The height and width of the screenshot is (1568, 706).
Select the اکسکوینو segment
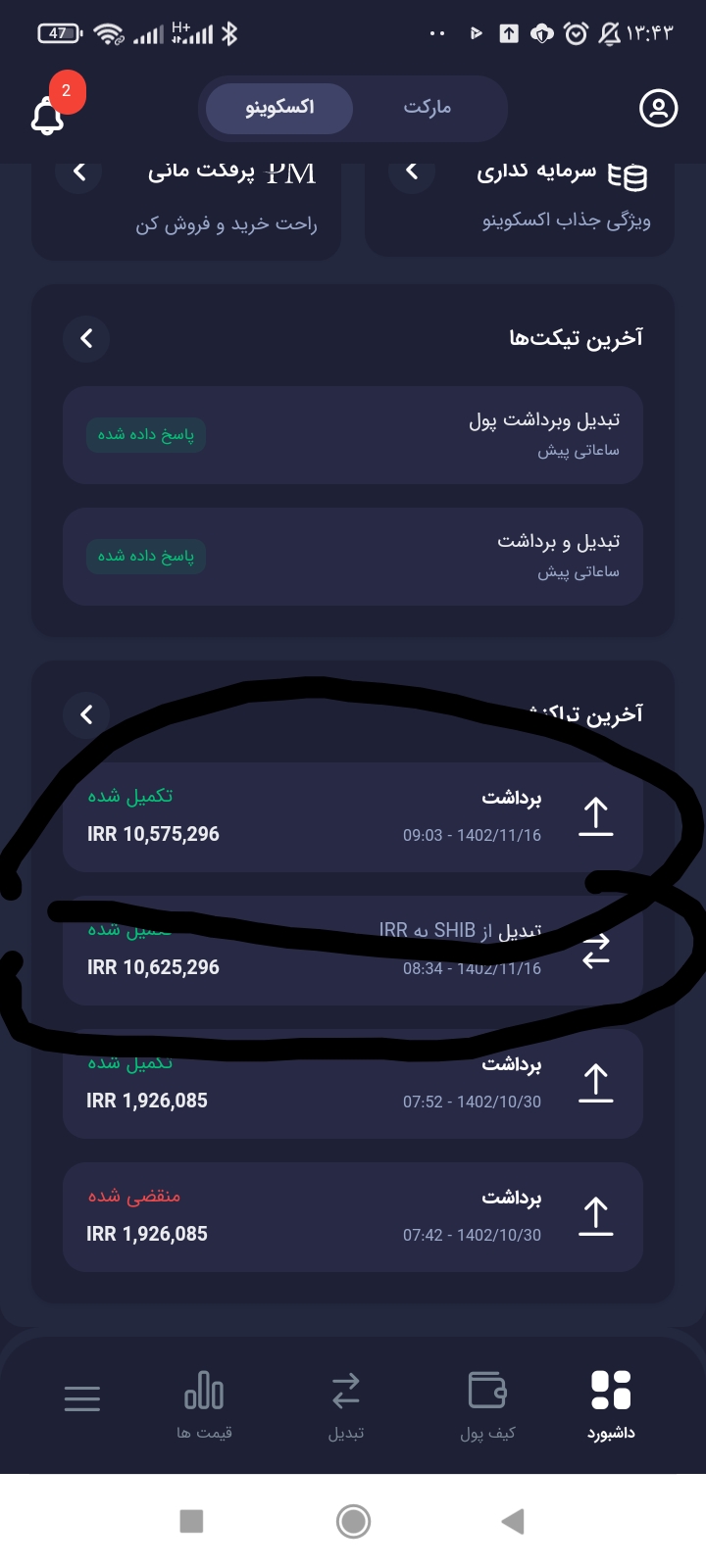click(x=280, y=107)
